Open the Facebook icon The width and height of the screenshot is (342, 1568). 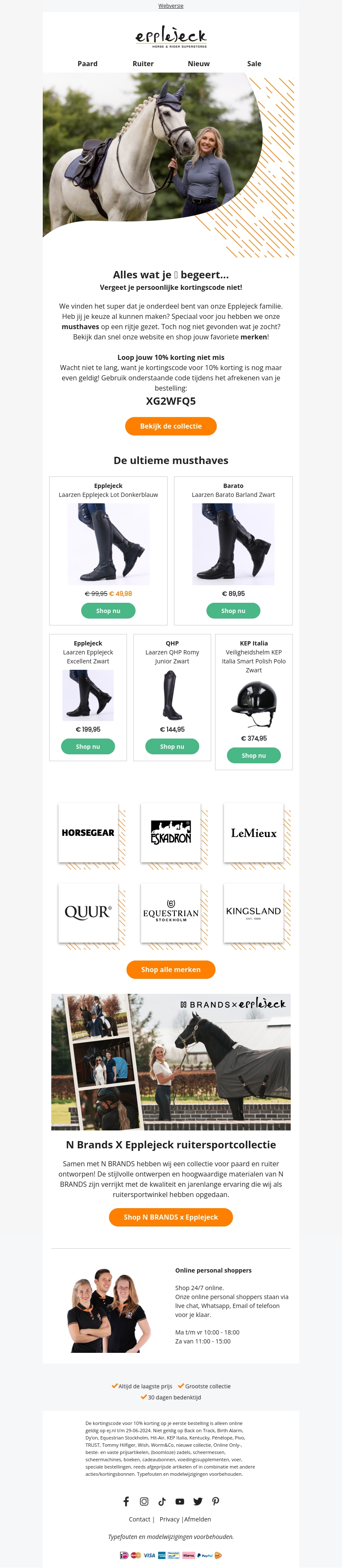[126, 1502]
